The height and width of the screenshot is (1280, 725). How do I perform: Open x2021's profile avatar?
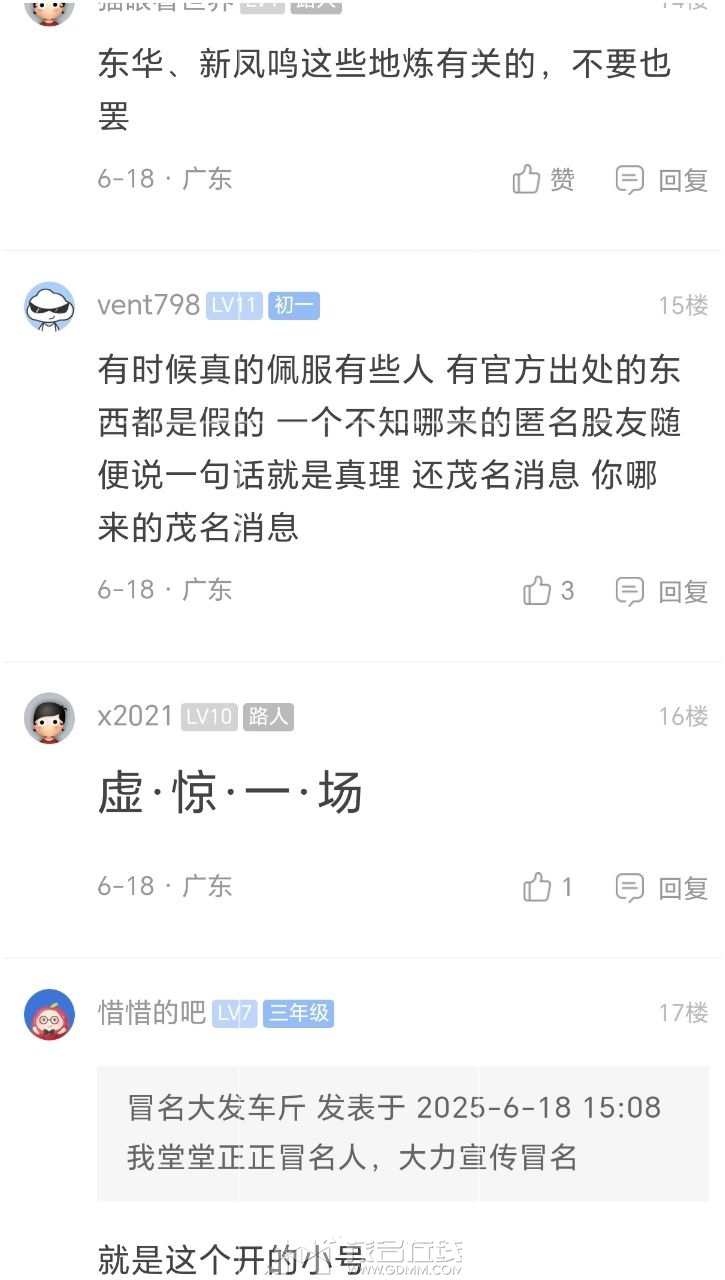tap(49, 717)
